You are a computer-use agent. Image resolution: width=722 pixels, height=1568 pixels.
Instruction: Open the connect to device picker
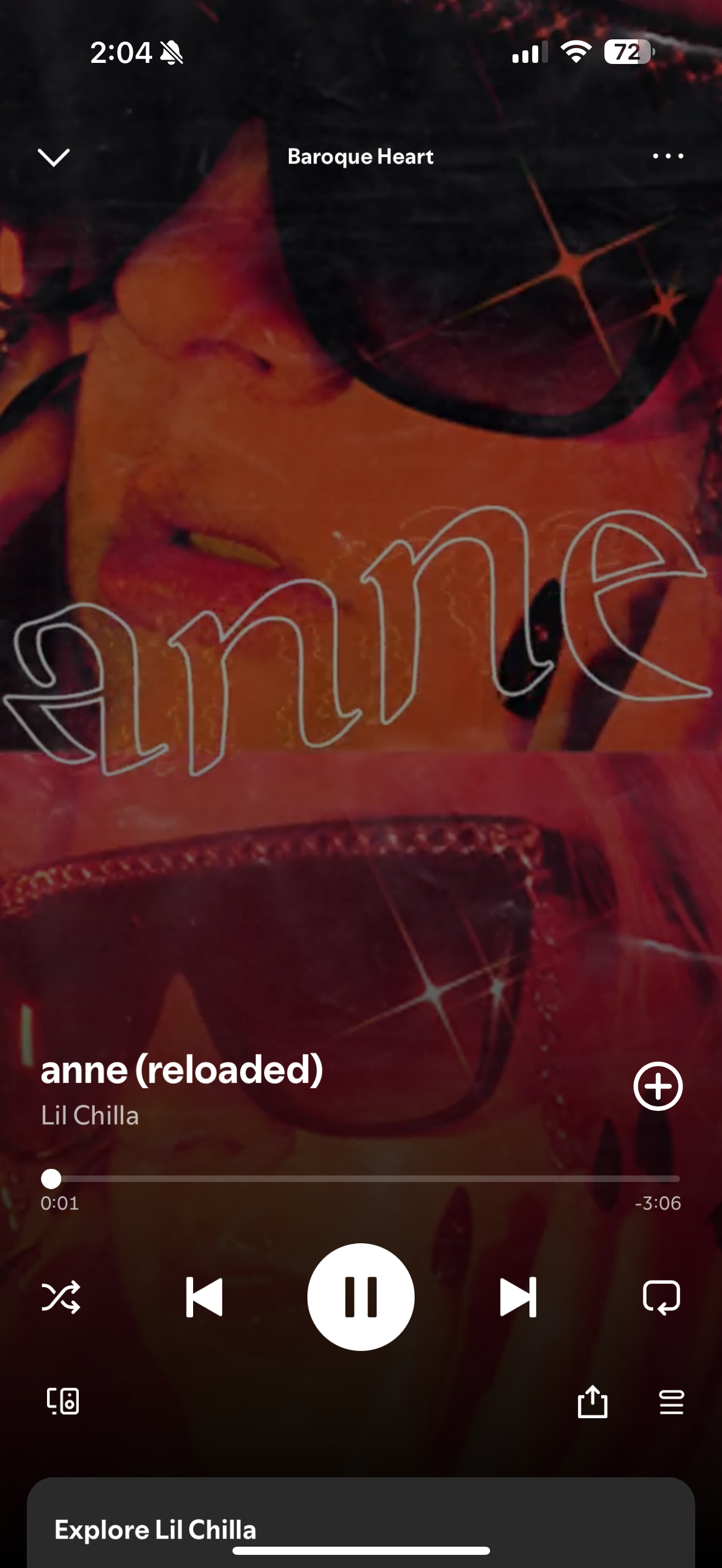click(63, 1401)
